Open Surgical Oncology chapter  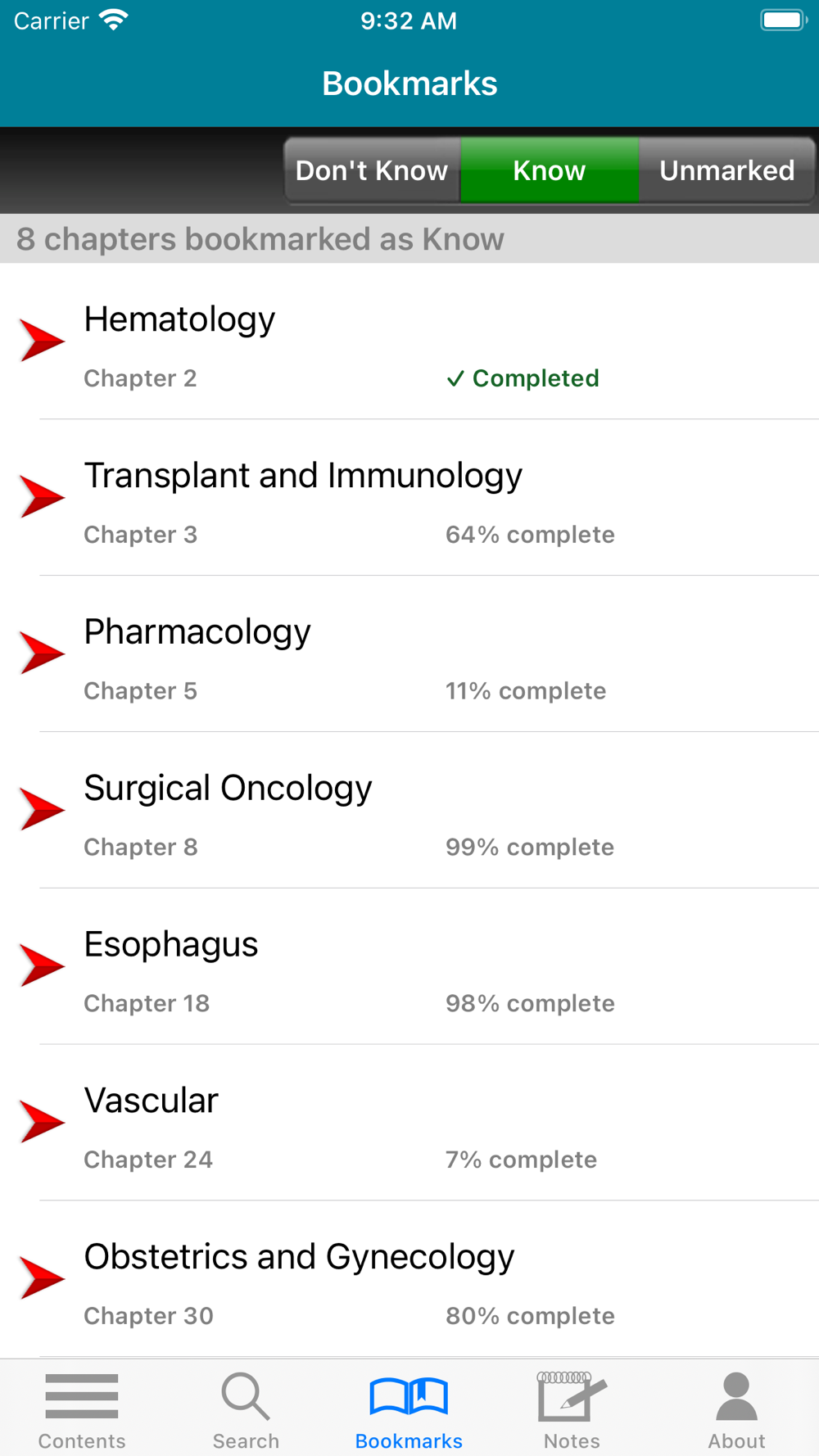tap(409, 811)
